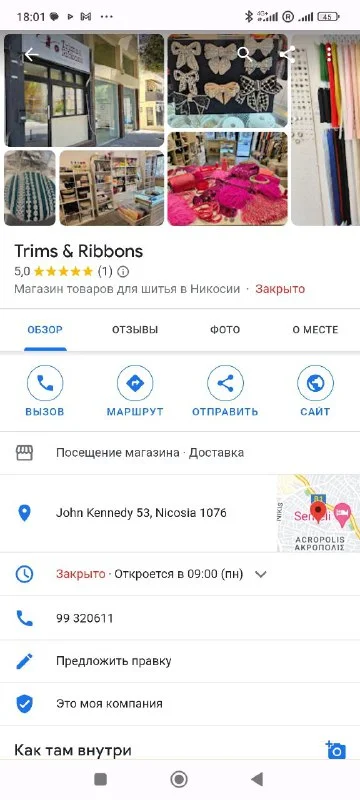Switch to the ОТЗЫВЫ tab
Screen dimensions: 360x800
point(135,330)
